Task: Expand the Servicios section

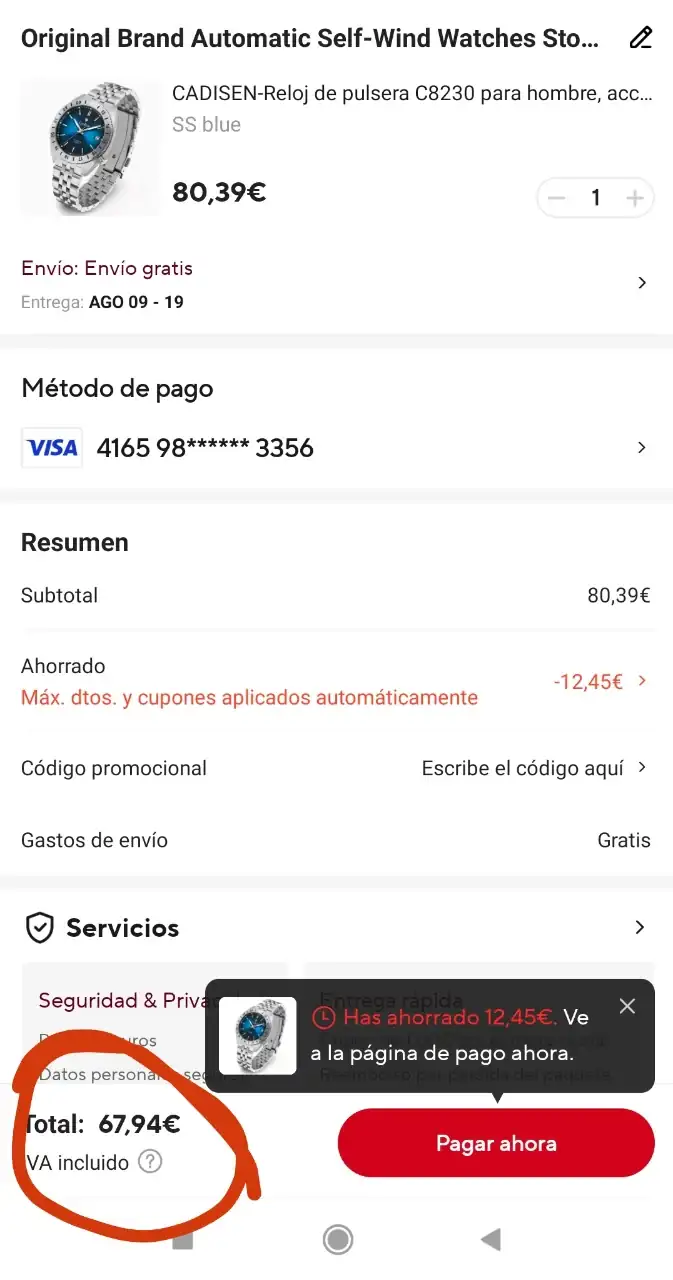Action: (x=640, y=928)
